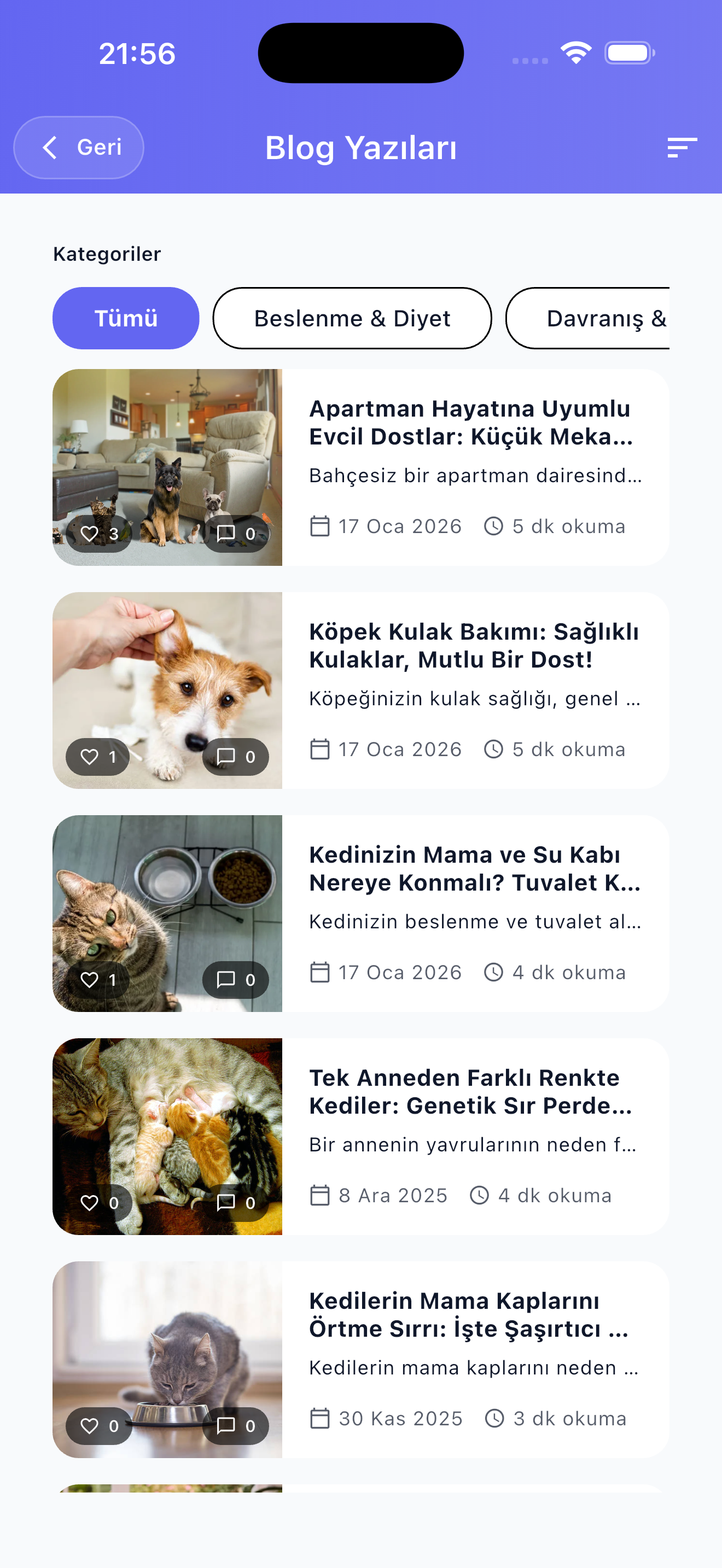Tap the comment bubble on Tek Anneden Farklı post
The image size is (722, 1568).
coord(226,1202)
